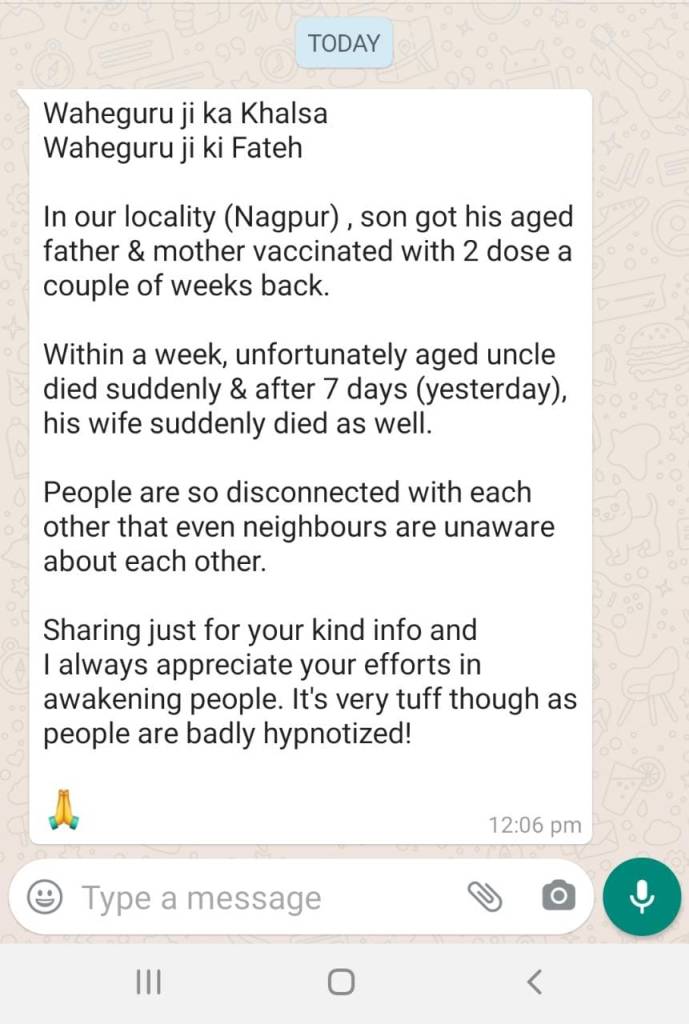Open the emoji picker
The width and height of the screenshot is (689, 1024).
coord(44,897)
